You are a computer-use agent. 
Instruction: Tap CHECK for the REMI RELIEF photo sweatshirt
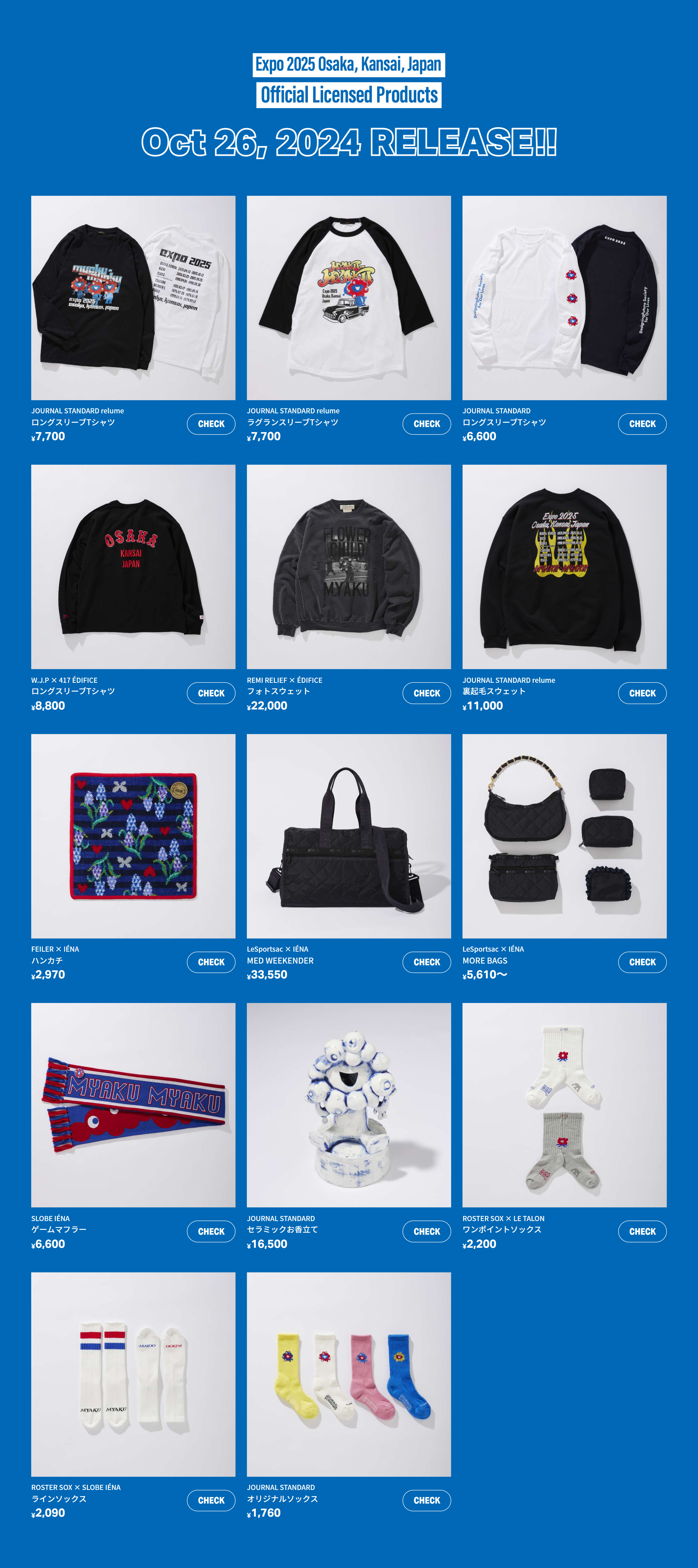click(426, 693)
